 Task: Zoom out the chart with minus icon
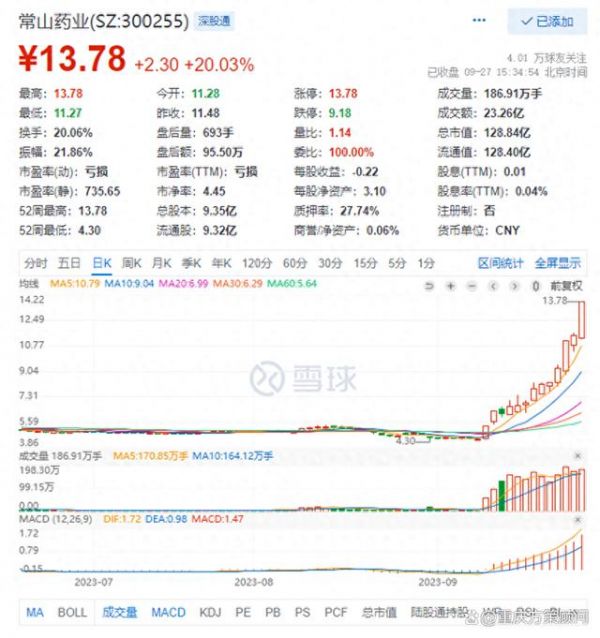click(471, 286)
